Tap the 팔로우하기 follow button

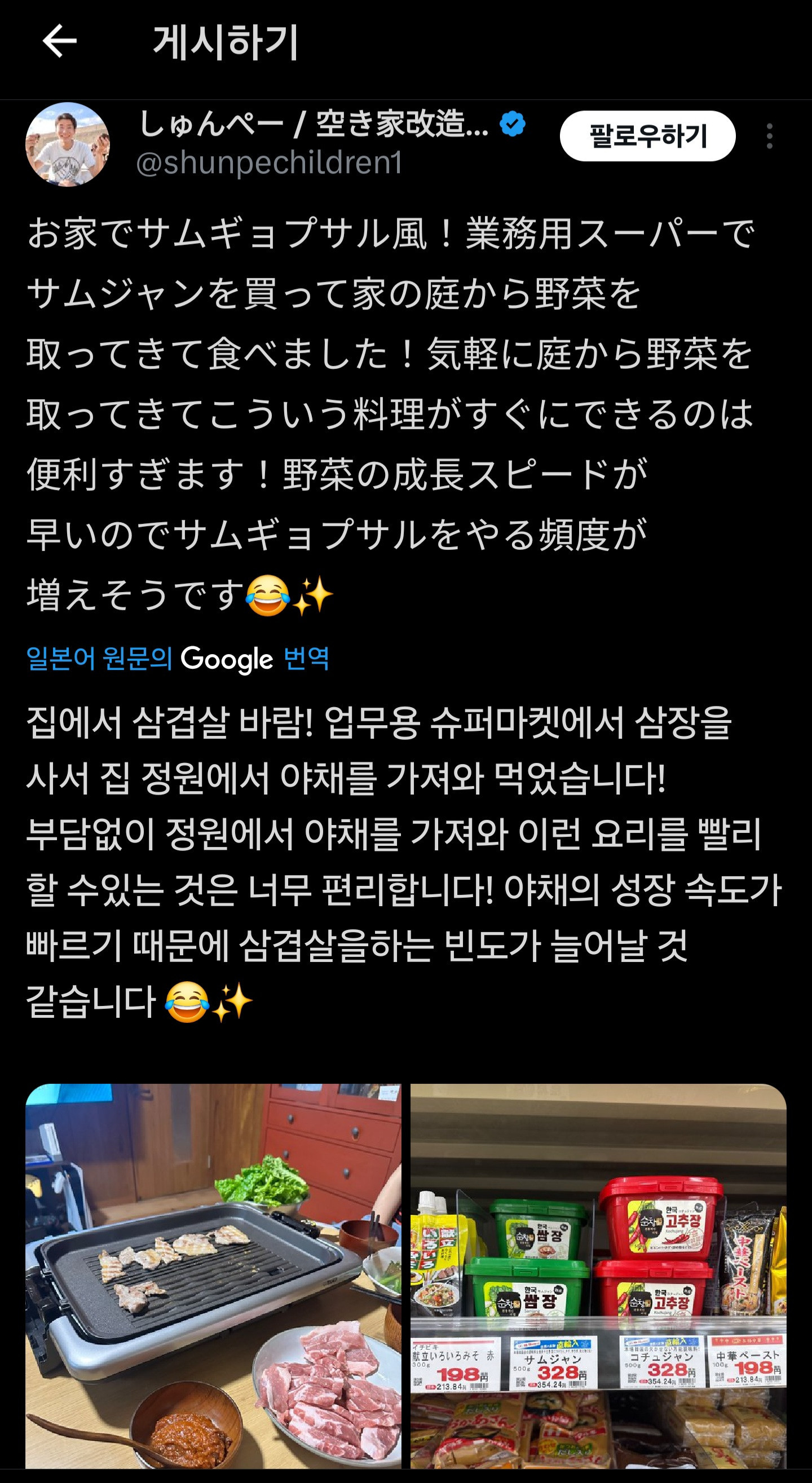click(647, 136)
